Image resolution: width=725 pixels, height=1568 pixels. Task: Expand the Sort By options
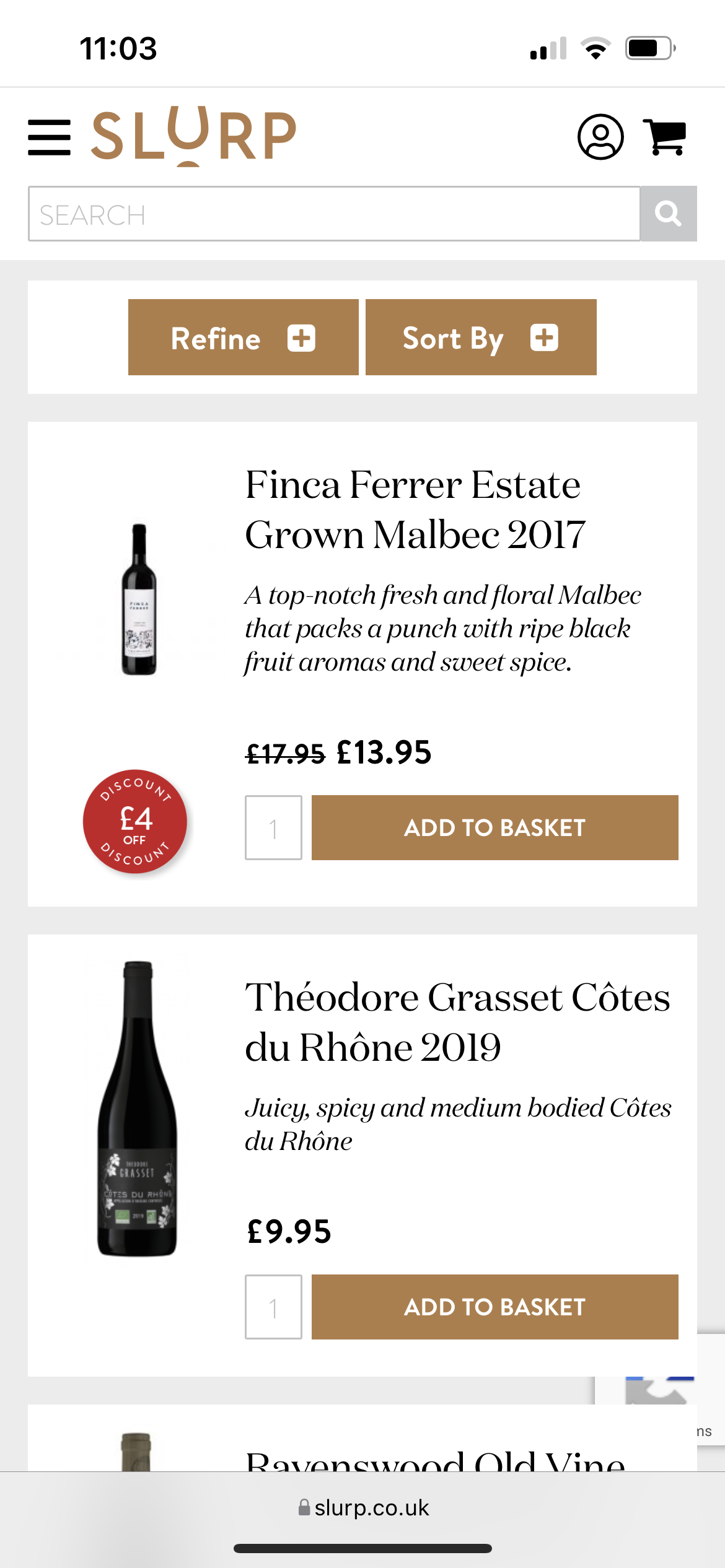pos(481,338)
